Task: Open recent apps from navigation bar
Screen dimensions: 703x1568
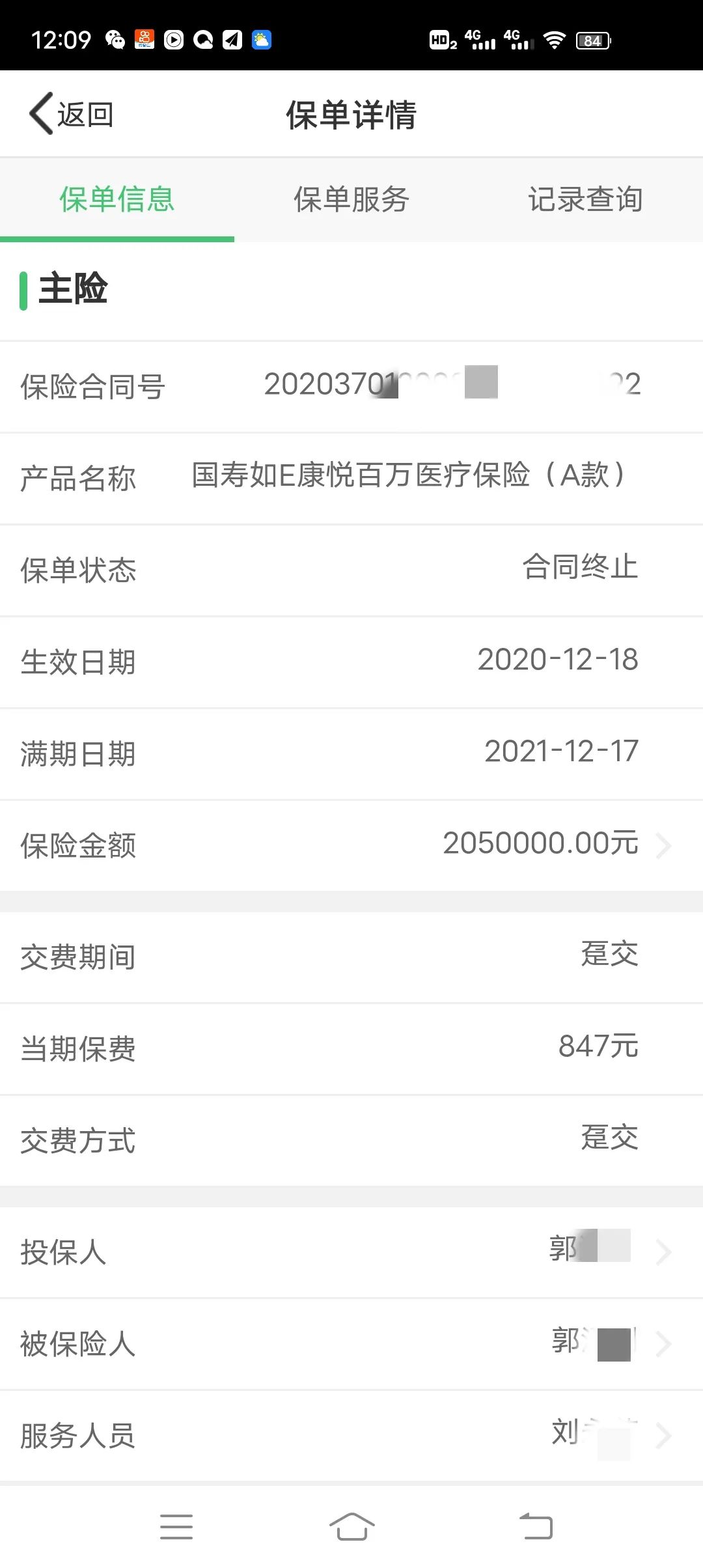Action: pyautogui.click(x=176, y=1527)
